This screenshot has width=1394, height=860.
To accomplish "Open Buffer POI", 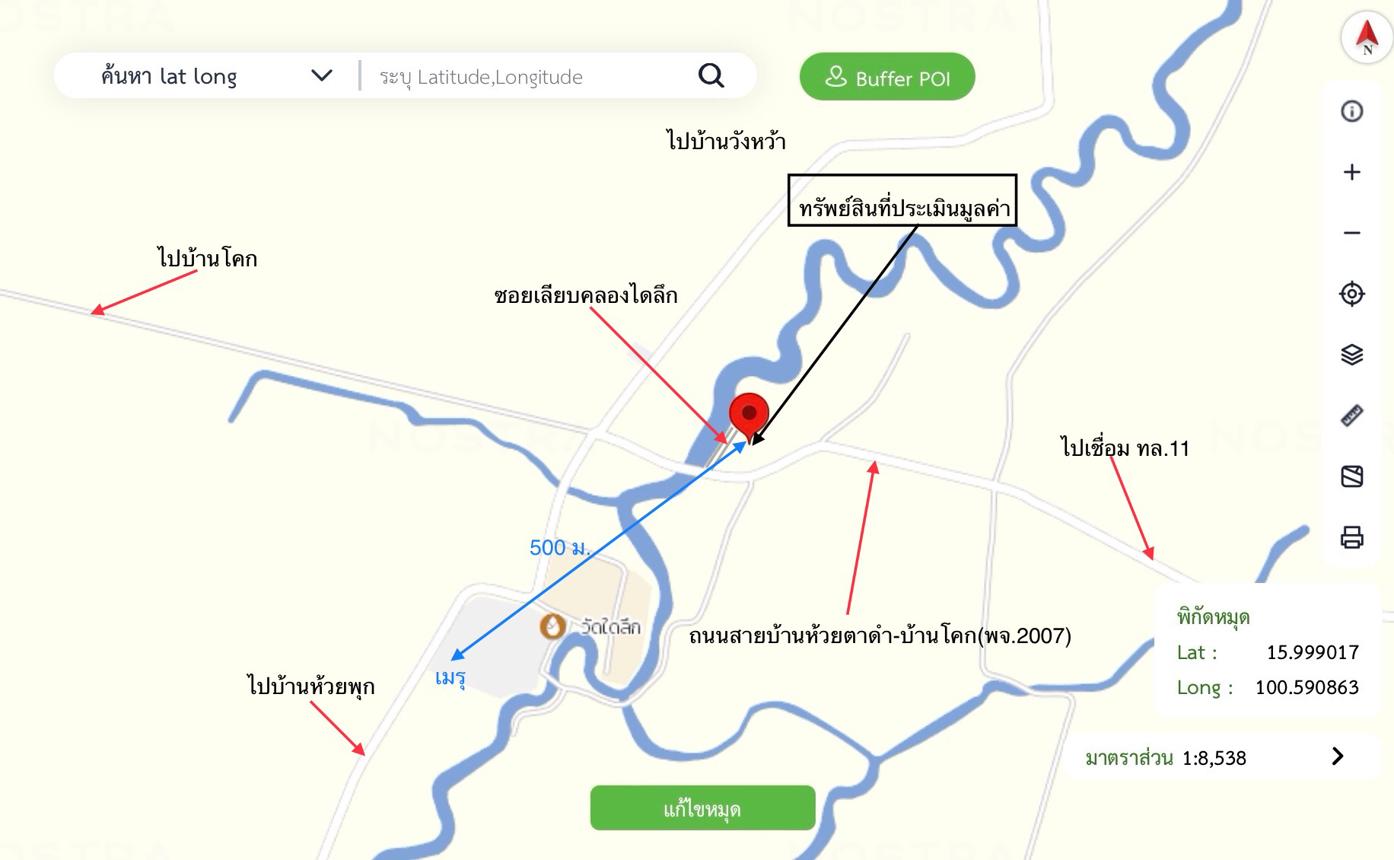I will tap(887, 77).
